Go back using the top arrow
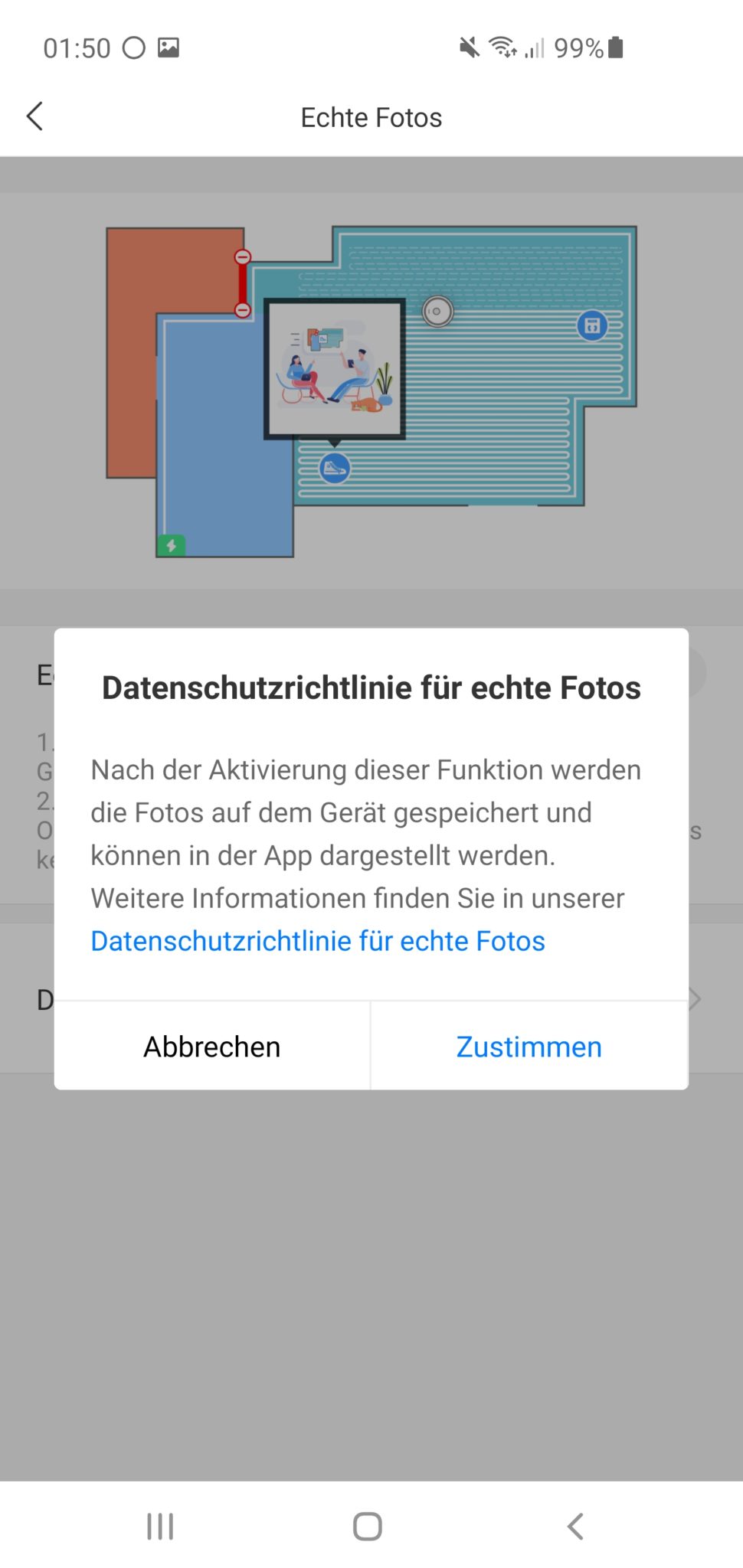Viewport: 743px width, 1568px height. 35,117
